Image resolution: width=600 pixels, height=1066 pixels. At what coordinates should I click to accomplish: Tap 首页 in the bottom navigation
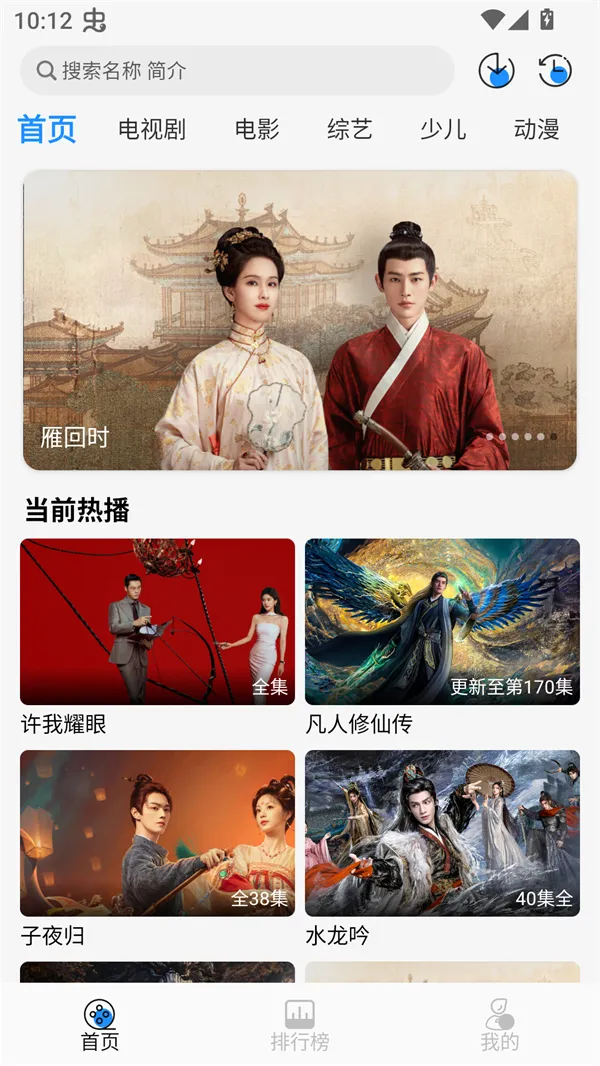click(100, 1025)
